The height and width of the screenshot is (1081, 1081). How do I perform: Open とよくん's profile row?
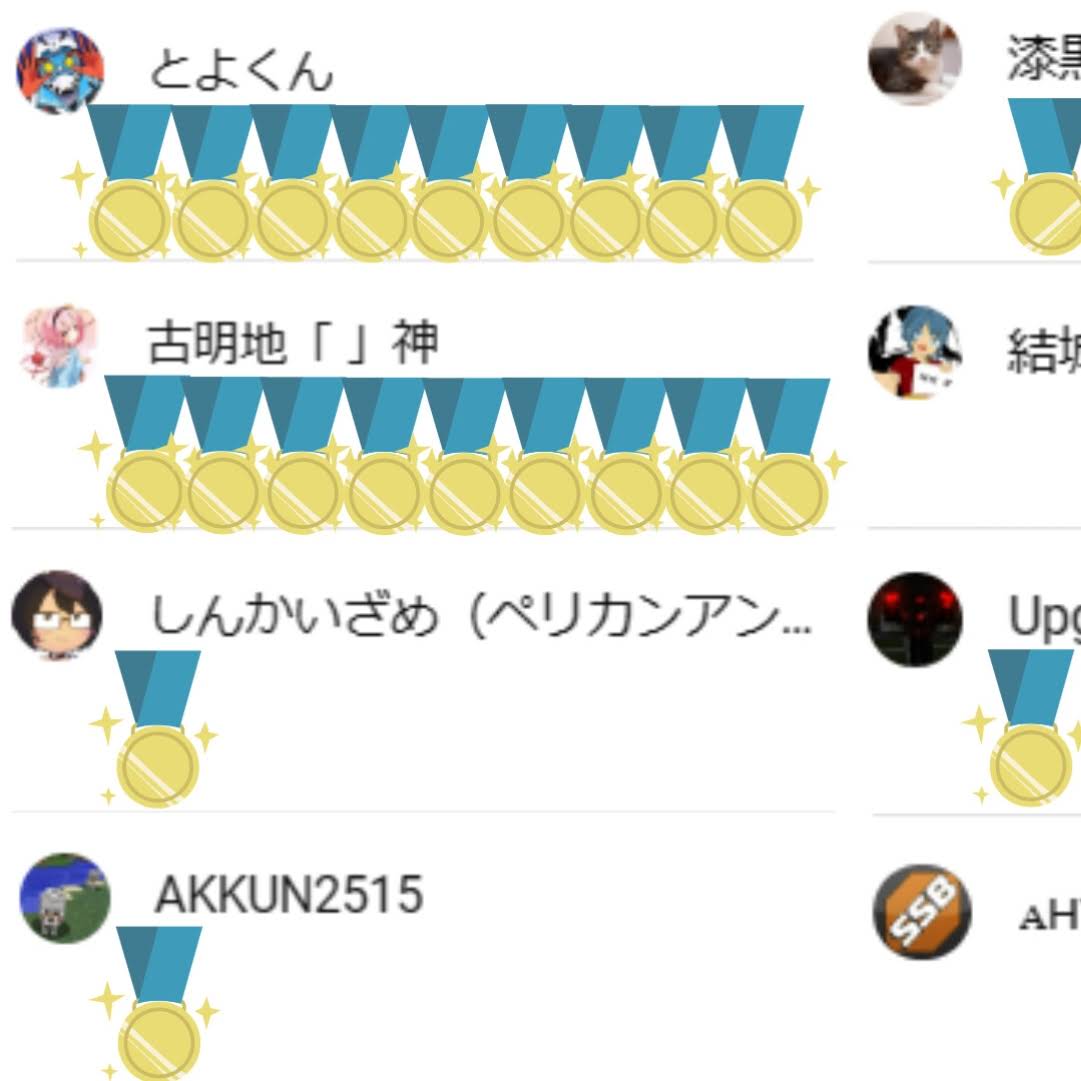[240, 73]
